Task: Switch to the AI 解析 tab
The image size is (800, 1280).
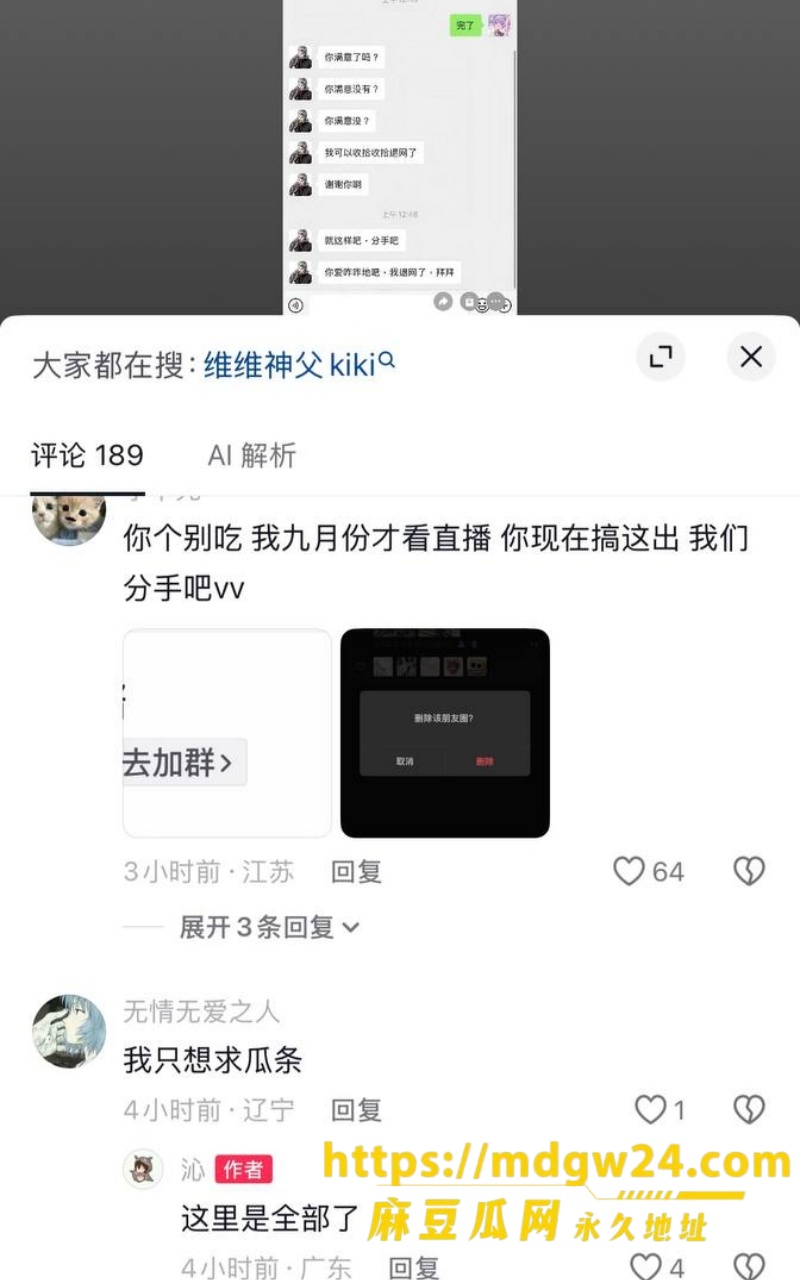Action: coord(252,455)
